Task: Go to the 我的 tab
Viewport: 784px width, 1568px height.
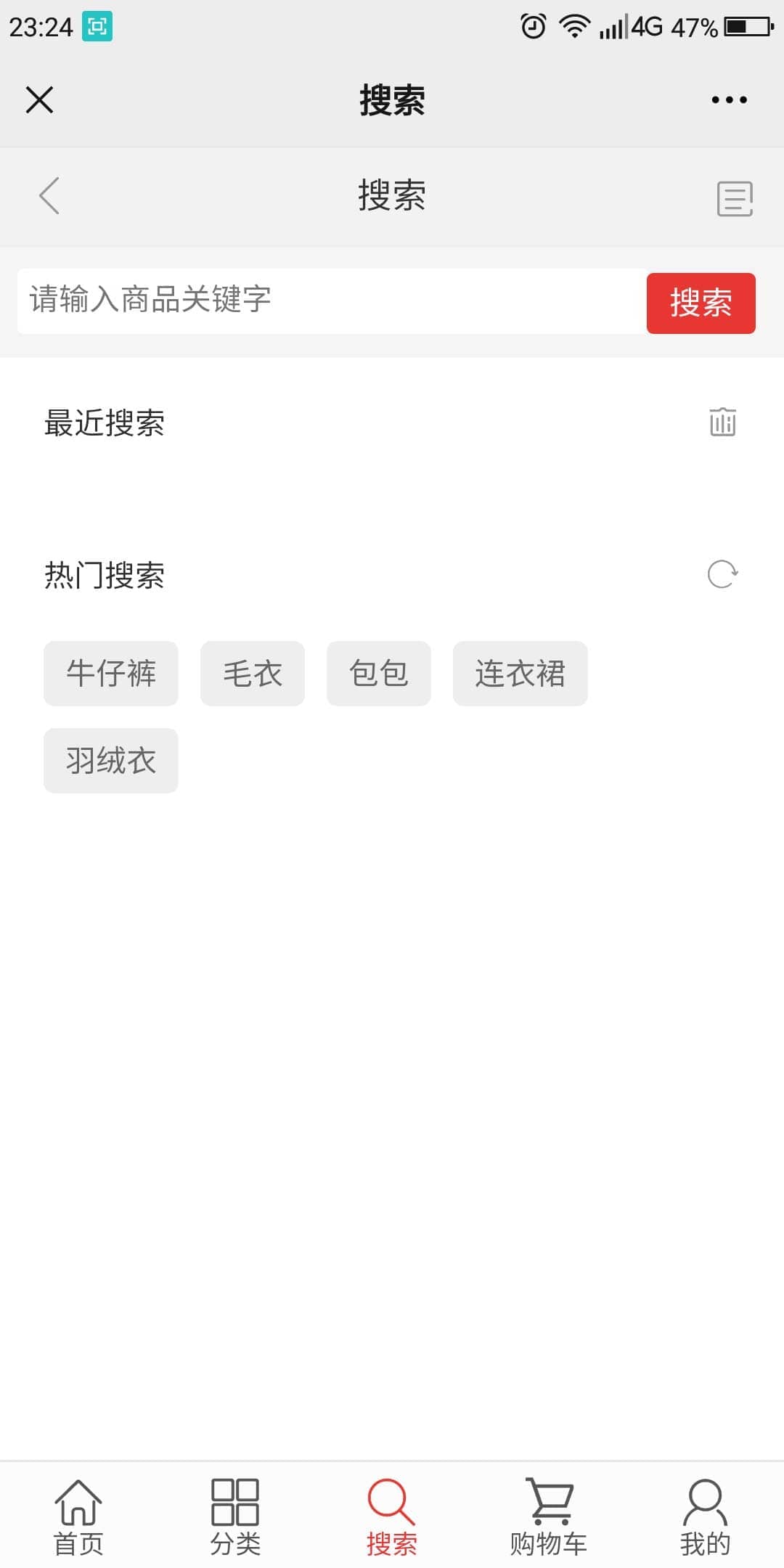Action: pos(705,1516)
